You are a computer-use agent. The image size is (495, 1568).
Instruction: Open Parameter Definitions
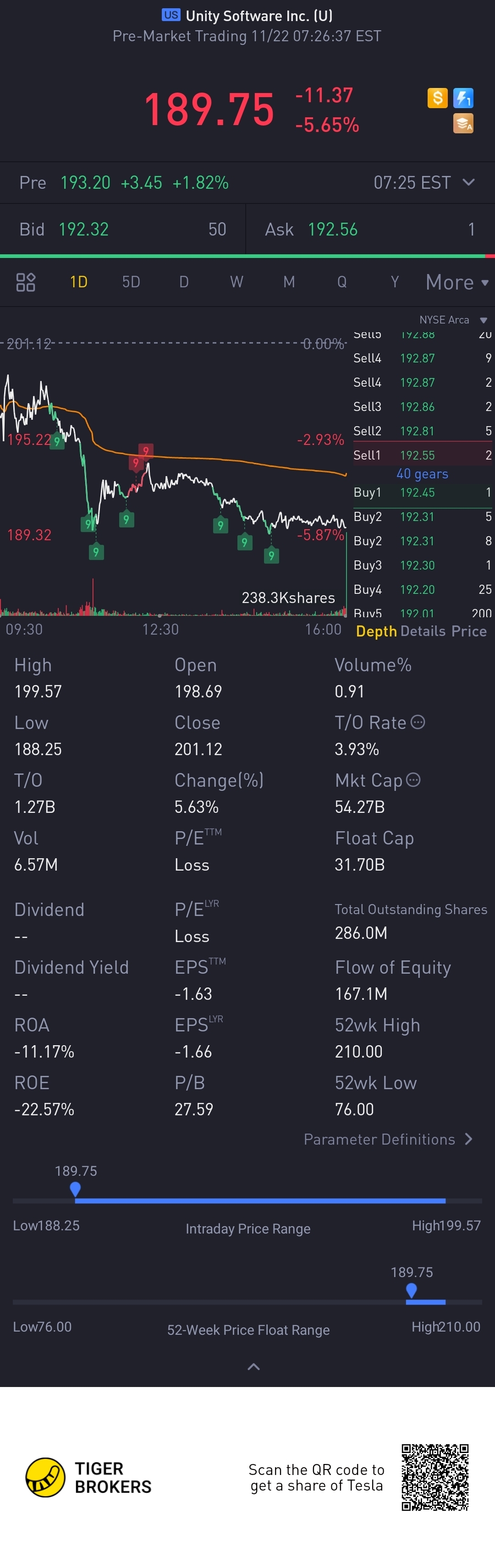[388, 1140]
